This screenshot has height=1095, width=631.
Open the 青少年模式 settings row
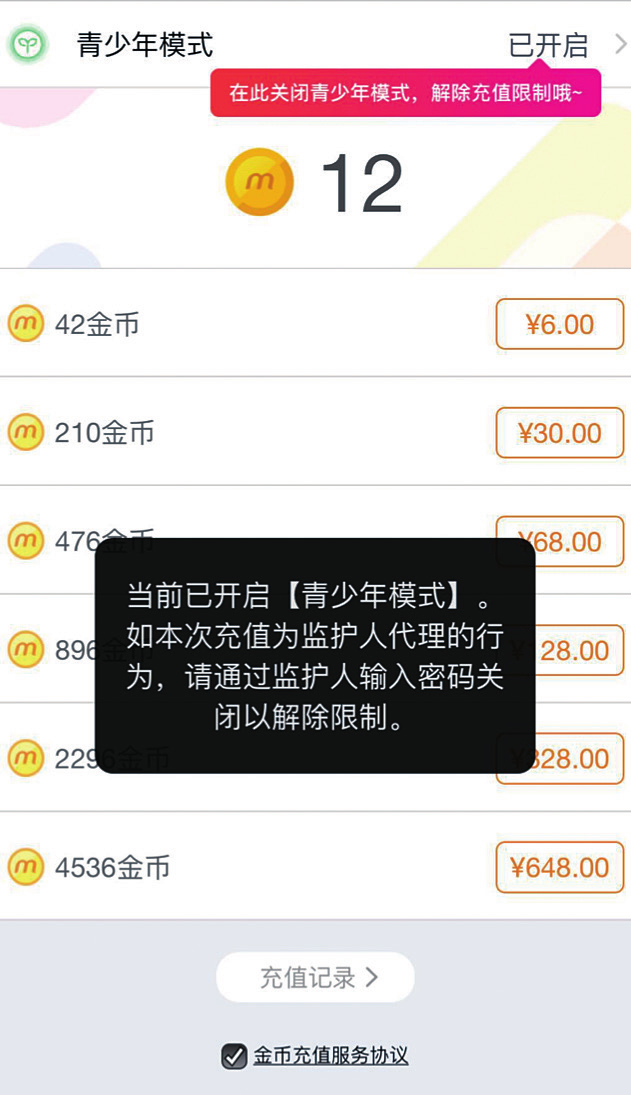[316, 45]
